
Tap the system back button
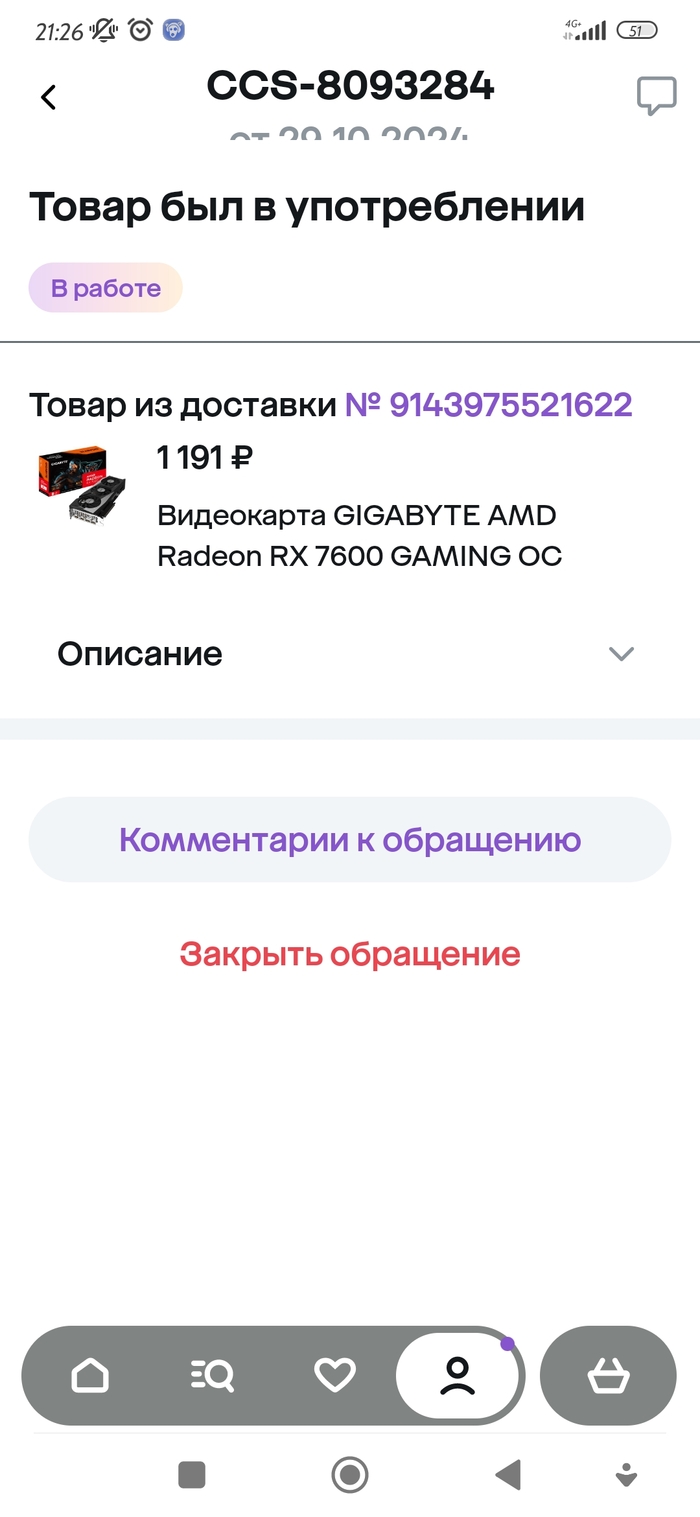(x=508, y=1474)
